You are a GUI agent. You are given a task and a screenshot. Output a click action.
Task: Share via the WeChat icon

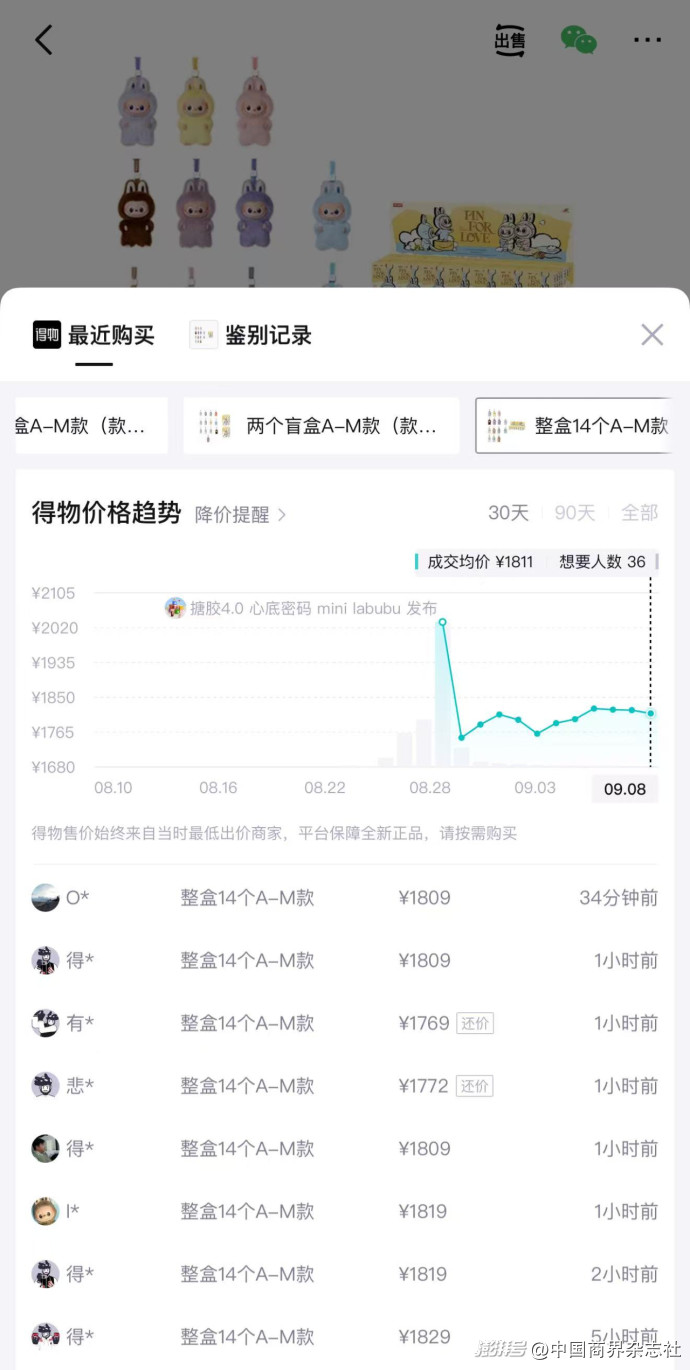pos(579,40)
